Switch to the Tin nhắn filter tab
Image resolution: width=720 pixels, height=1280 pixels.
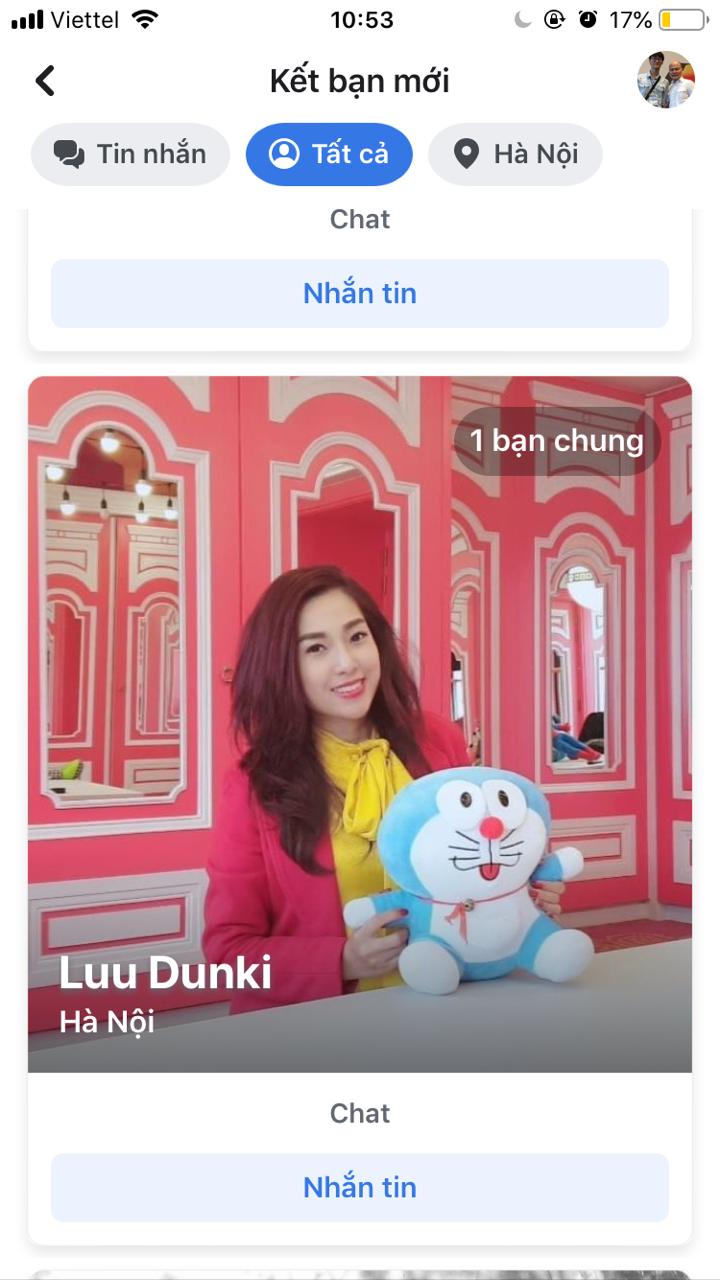point(129,154)
